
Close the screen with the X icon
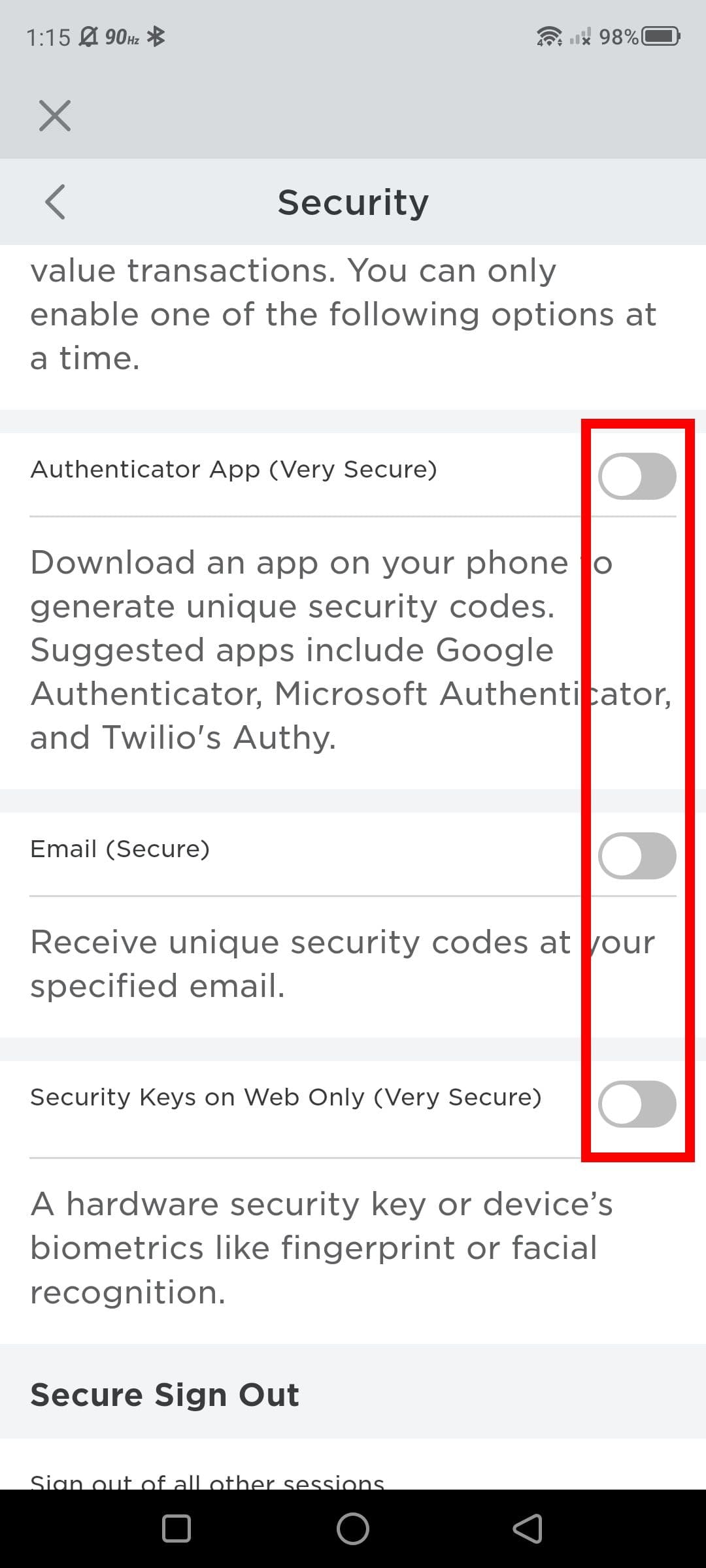55,116
